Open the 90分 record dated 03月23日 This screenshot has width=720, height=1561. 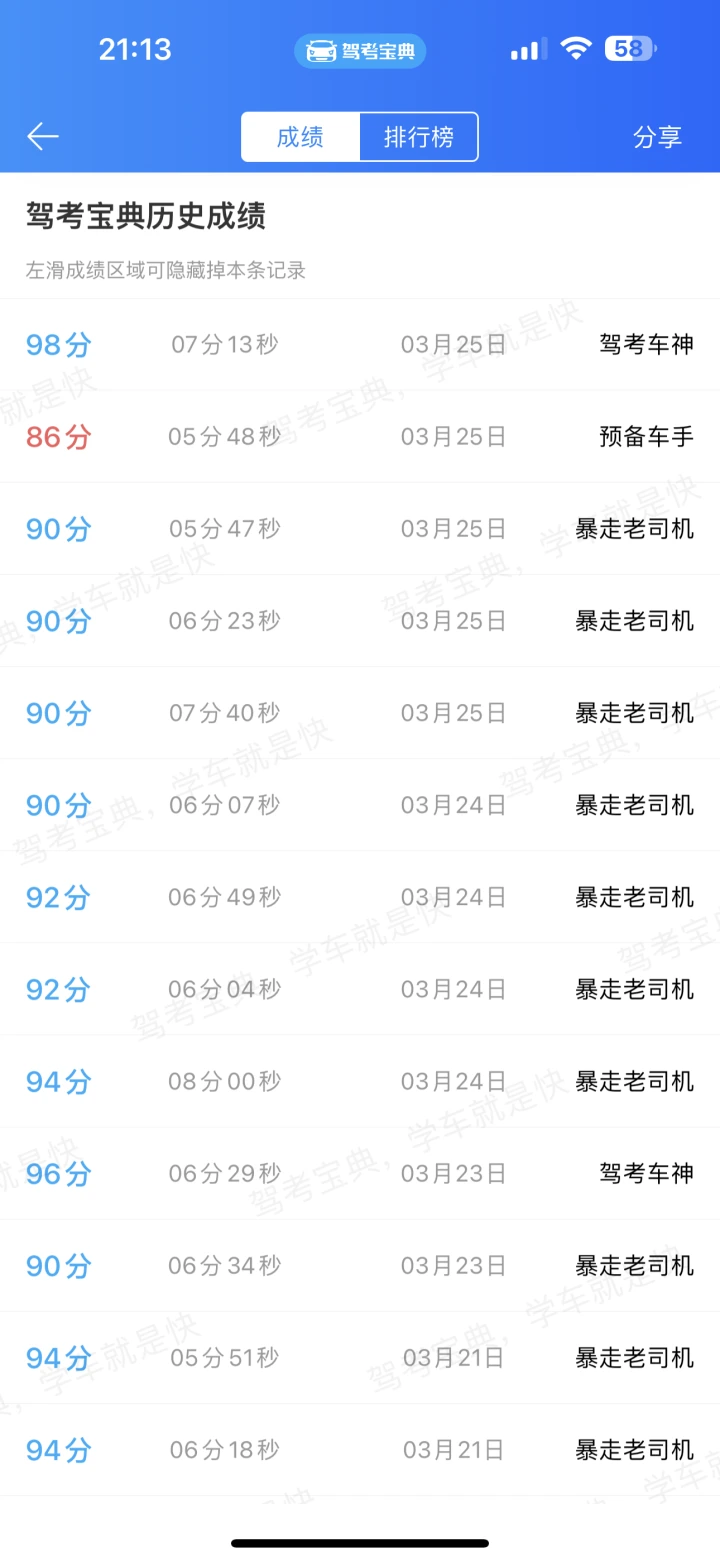point(360,1266)
